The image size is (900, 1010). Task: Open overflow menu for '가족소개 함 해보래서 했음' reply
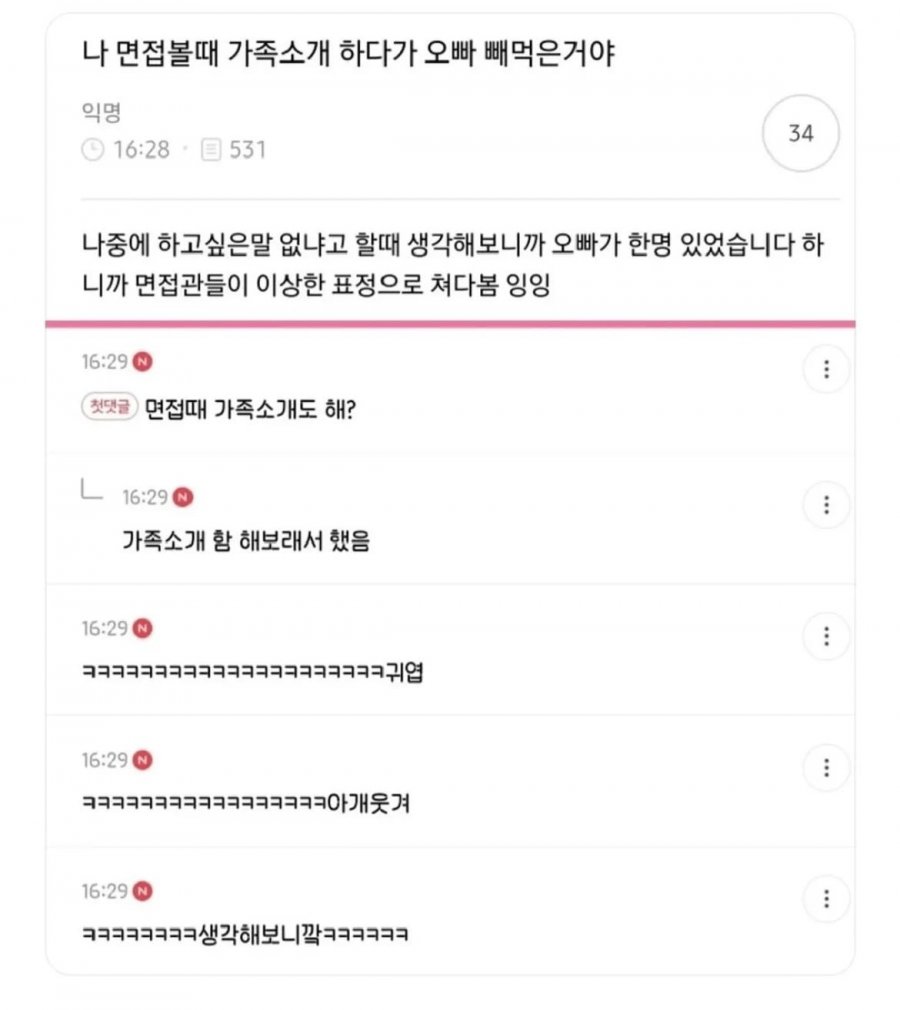[x=826, y=505]
